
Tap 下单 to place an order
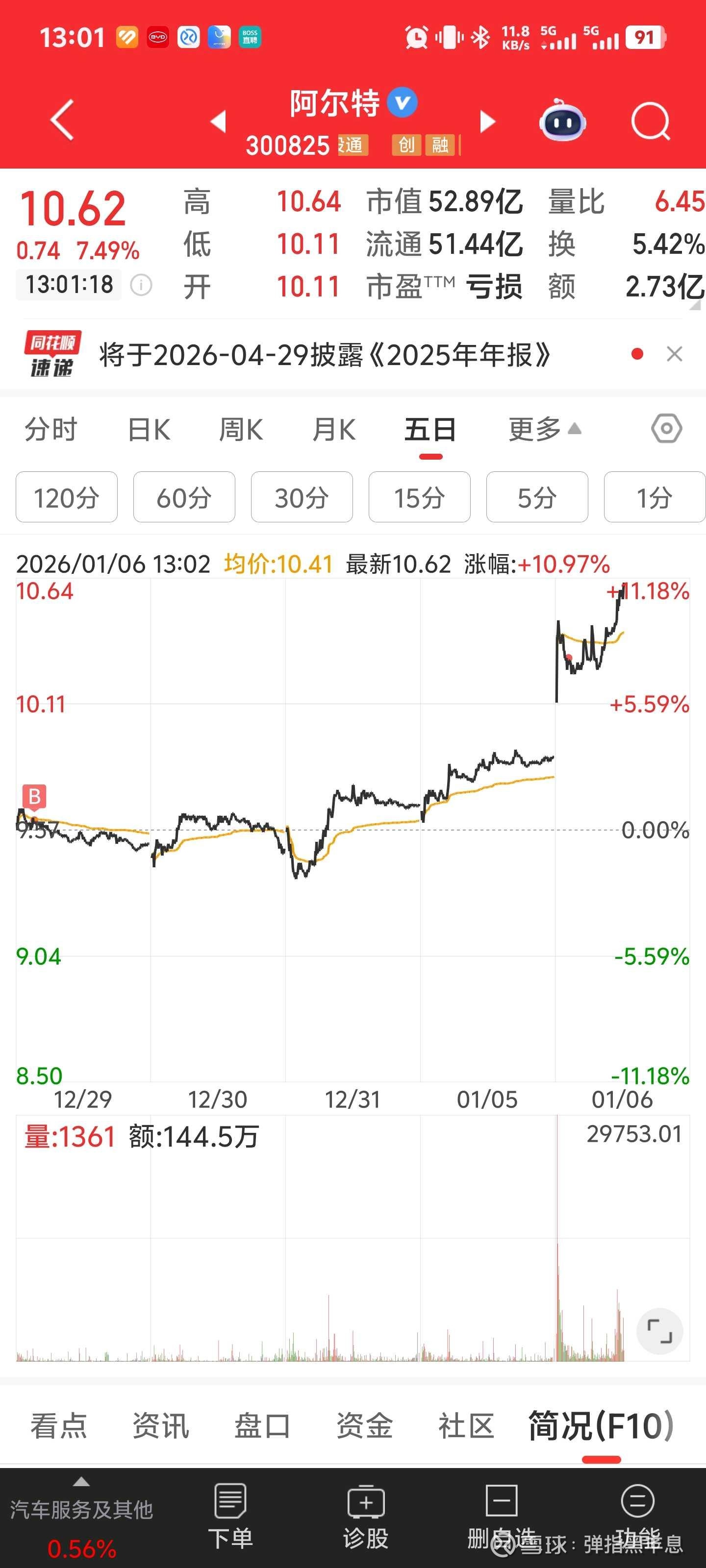tap(230, 1516)
